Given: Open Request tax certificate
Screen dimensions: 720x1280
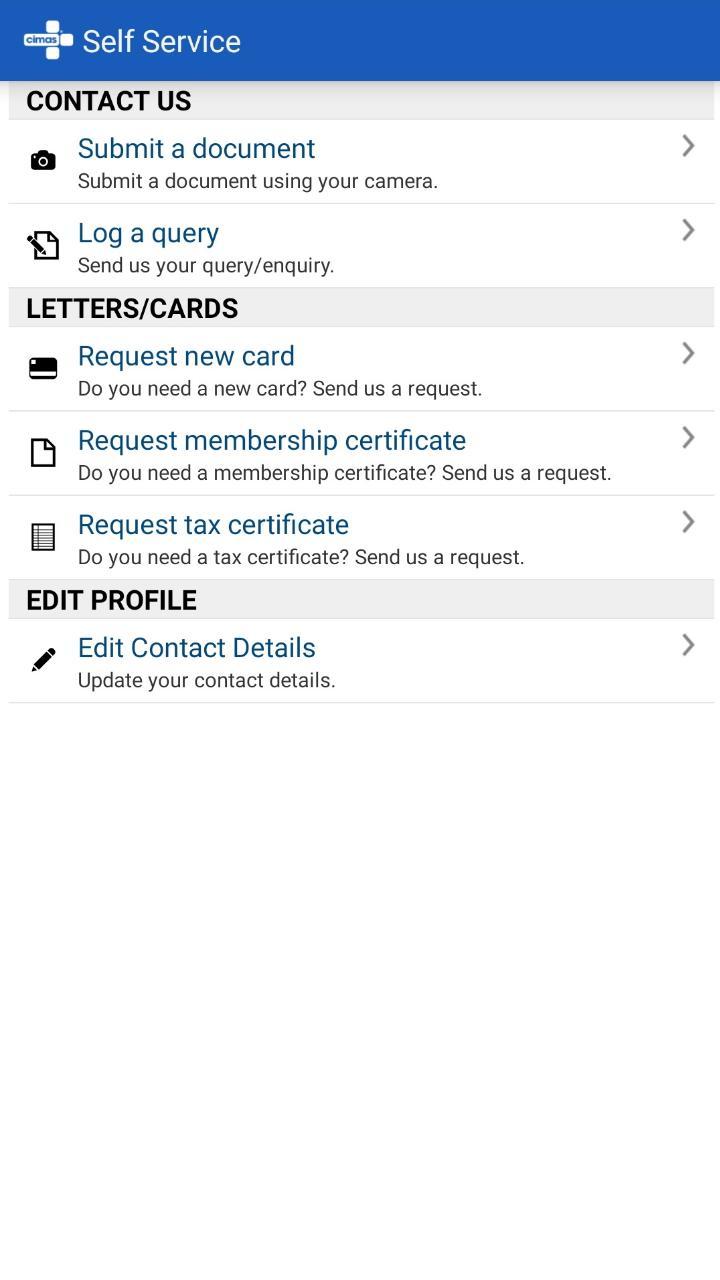Looking at the screenshot, I should (x=213, y=524).
